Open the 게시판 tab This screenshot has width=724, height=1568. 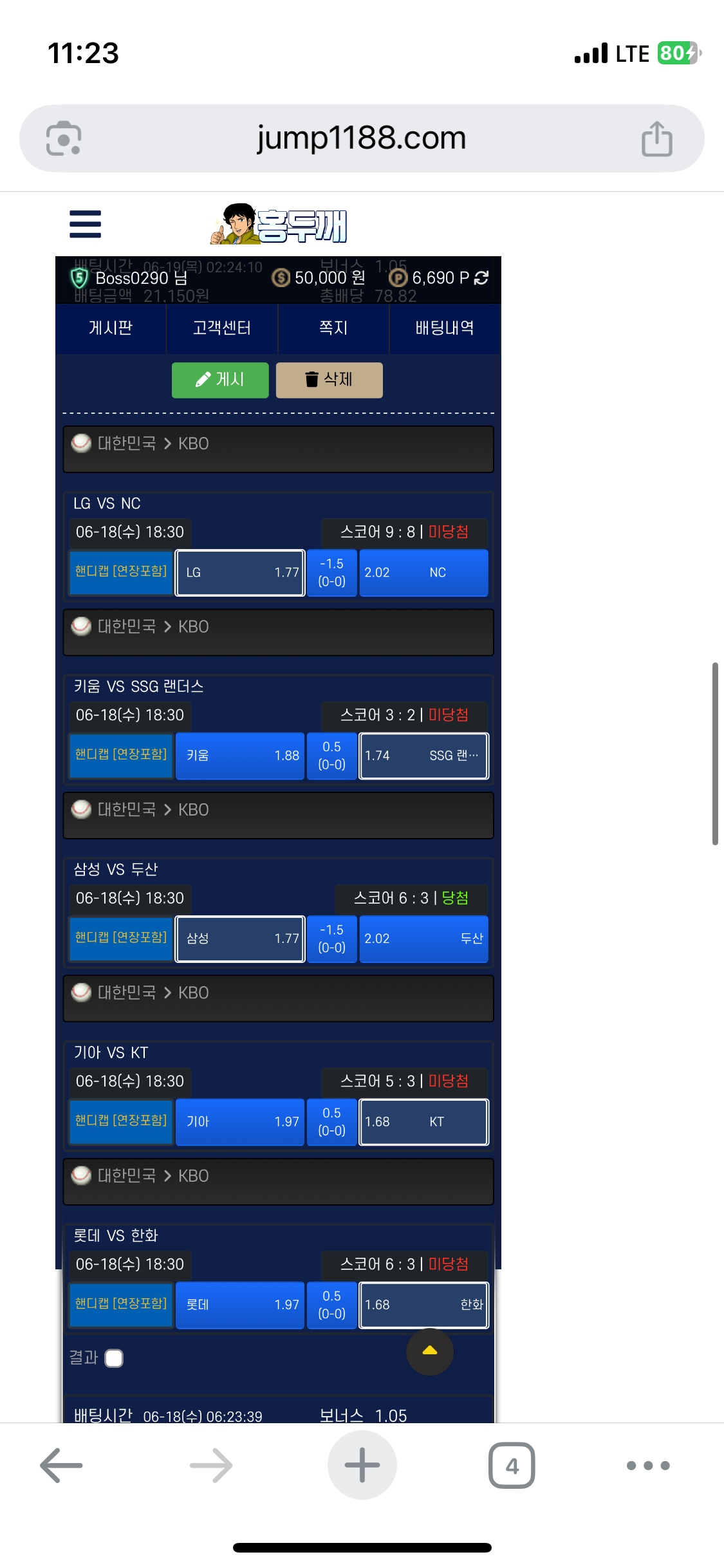[x=111, y=328]
